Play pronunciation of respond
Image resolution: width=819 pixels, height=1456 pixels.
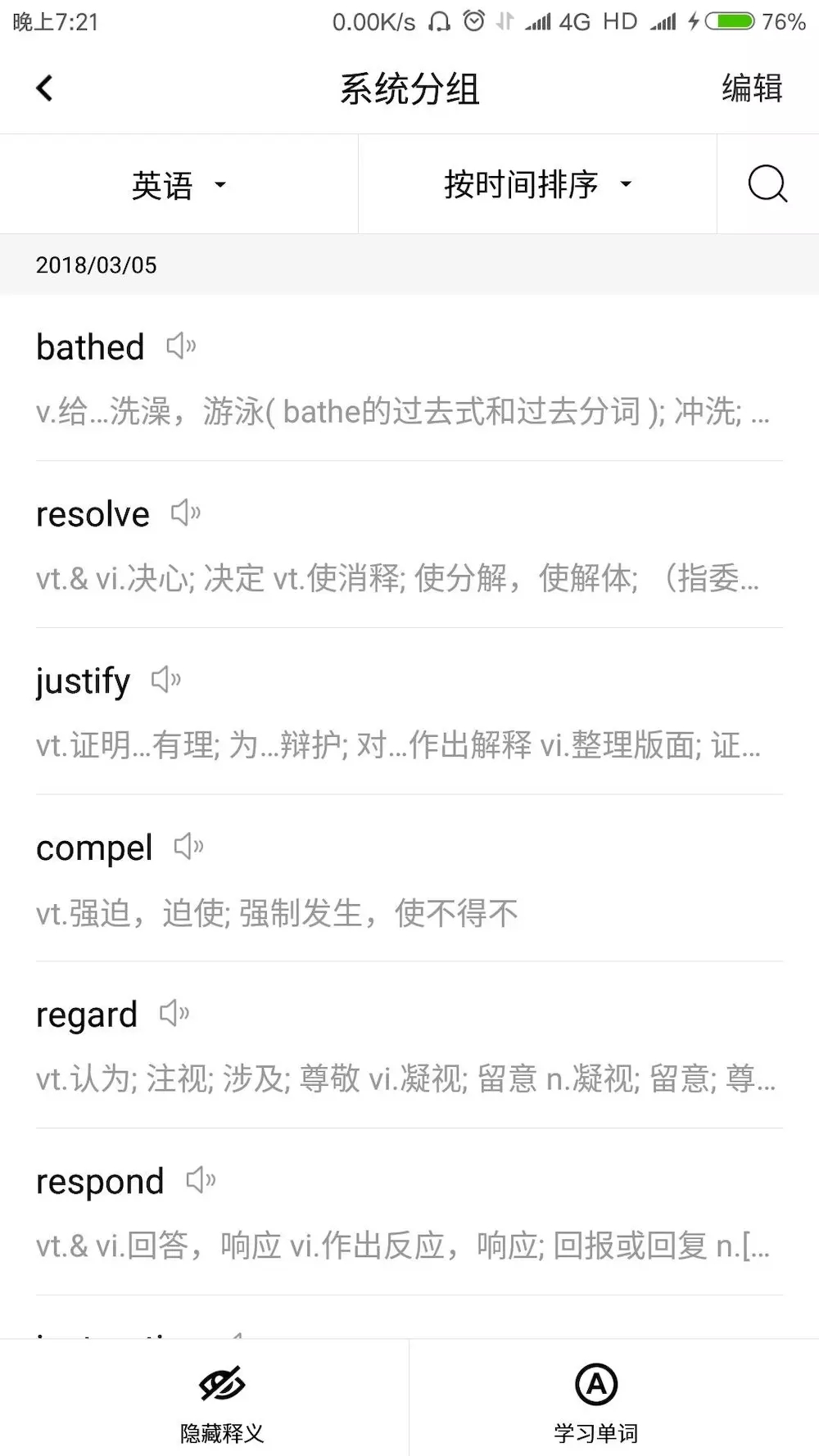coord(201,1180)
